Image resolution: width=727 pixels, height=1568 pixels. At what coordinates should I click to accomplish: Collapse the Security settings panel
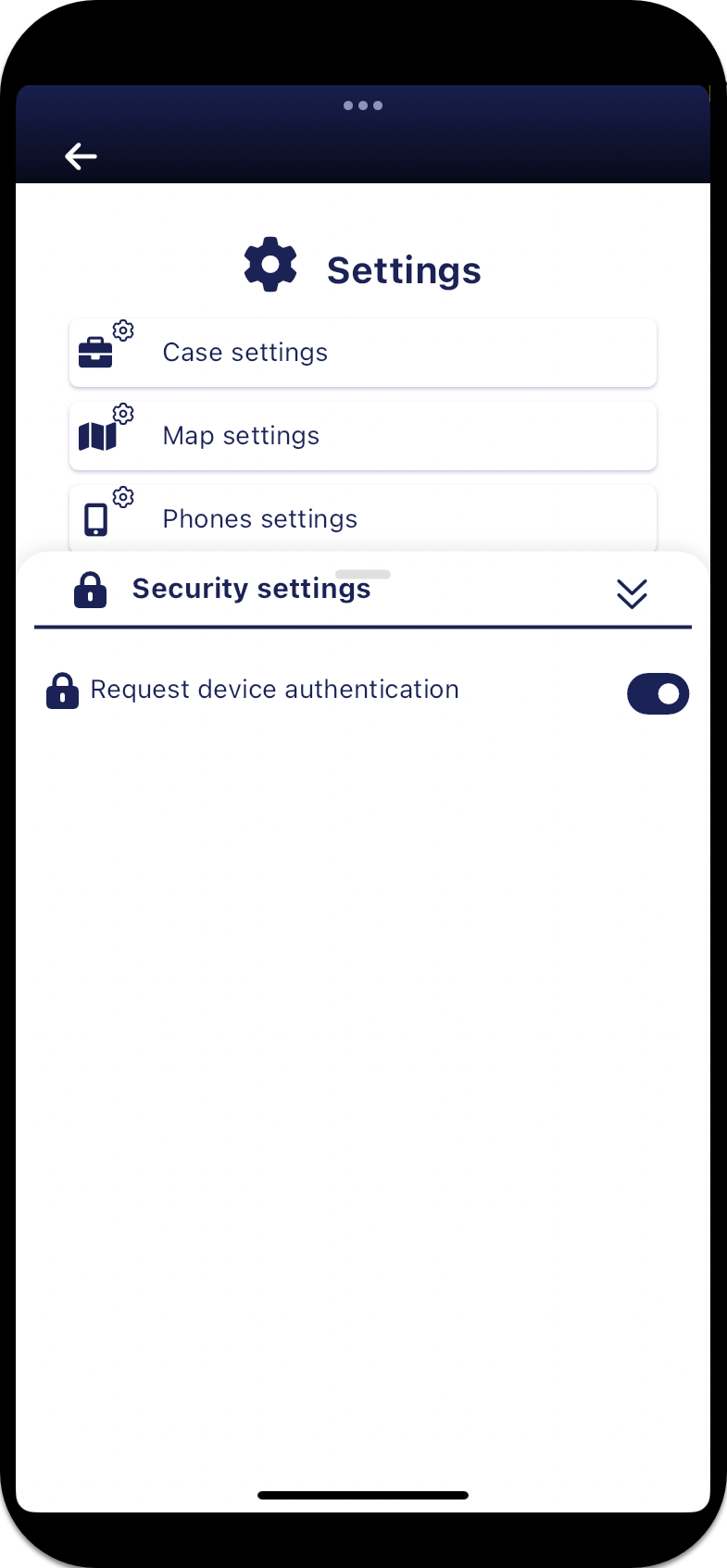coord(632,593)
